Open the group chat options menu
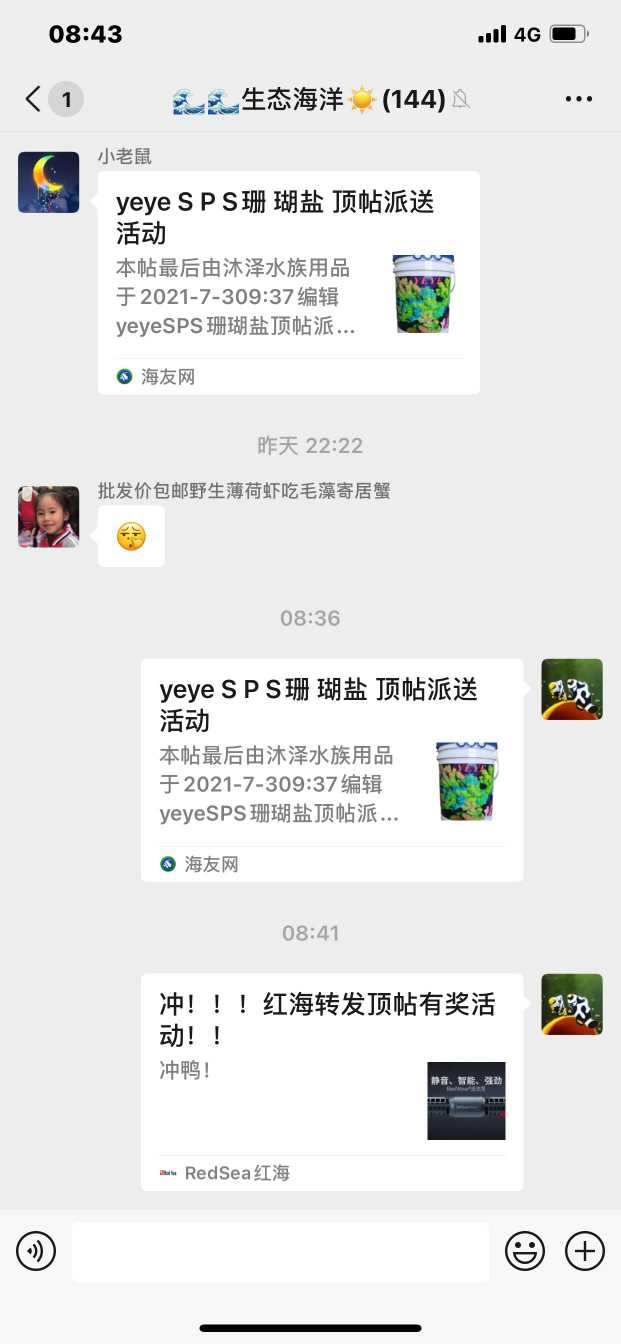 point(579,99)
